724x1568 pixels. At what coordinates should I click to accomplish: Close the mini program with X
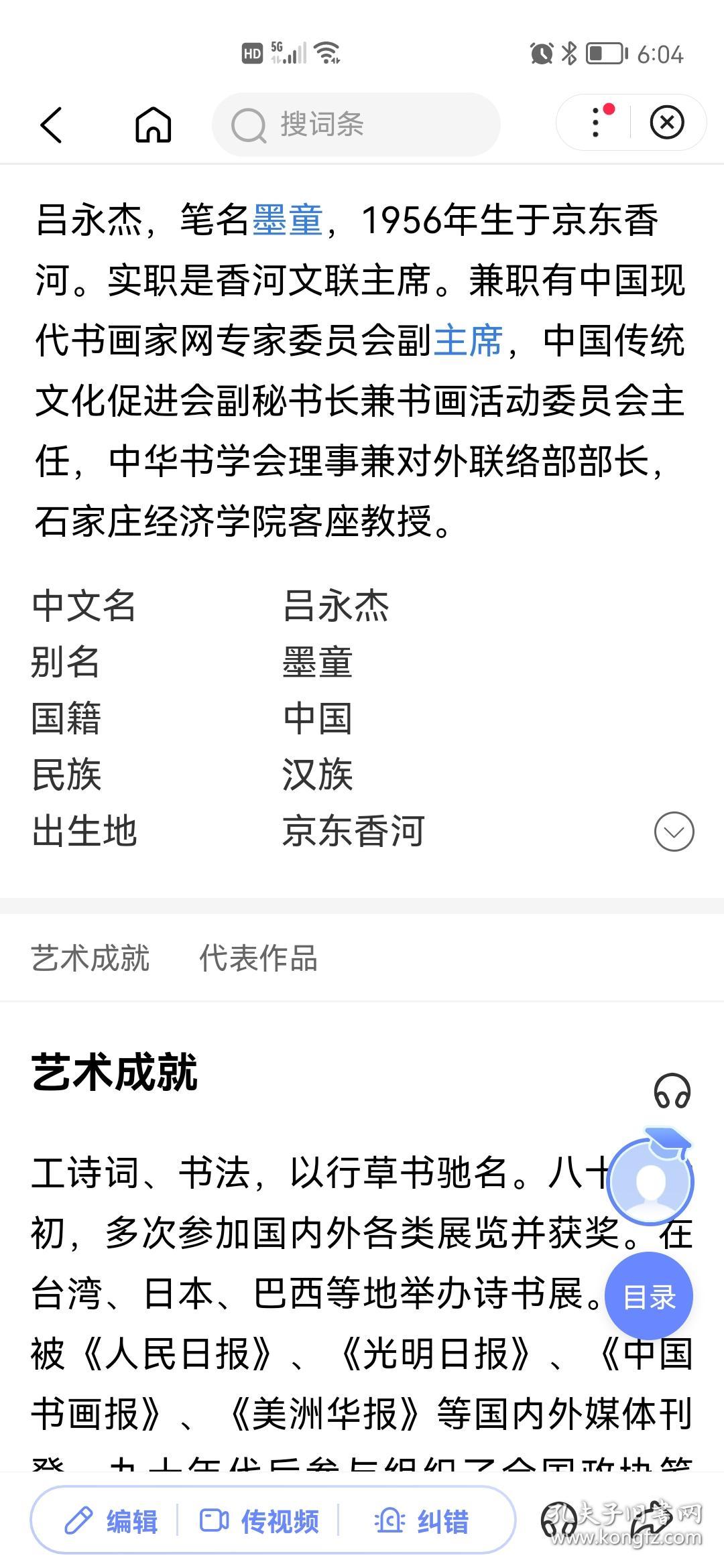tap(667, 123)
